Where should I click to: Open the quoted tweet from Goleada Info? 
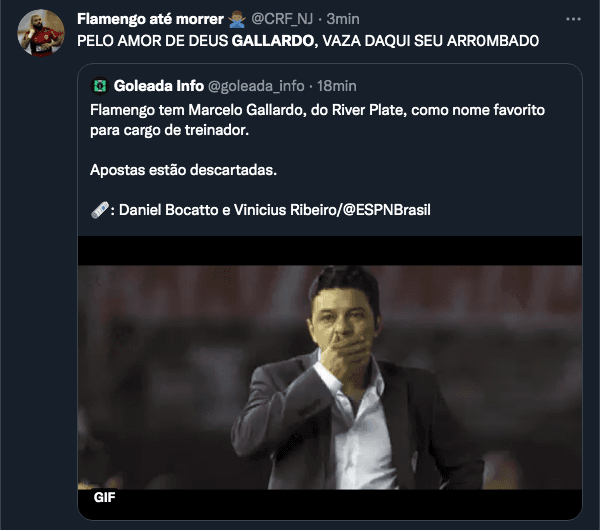click(330, 150)
